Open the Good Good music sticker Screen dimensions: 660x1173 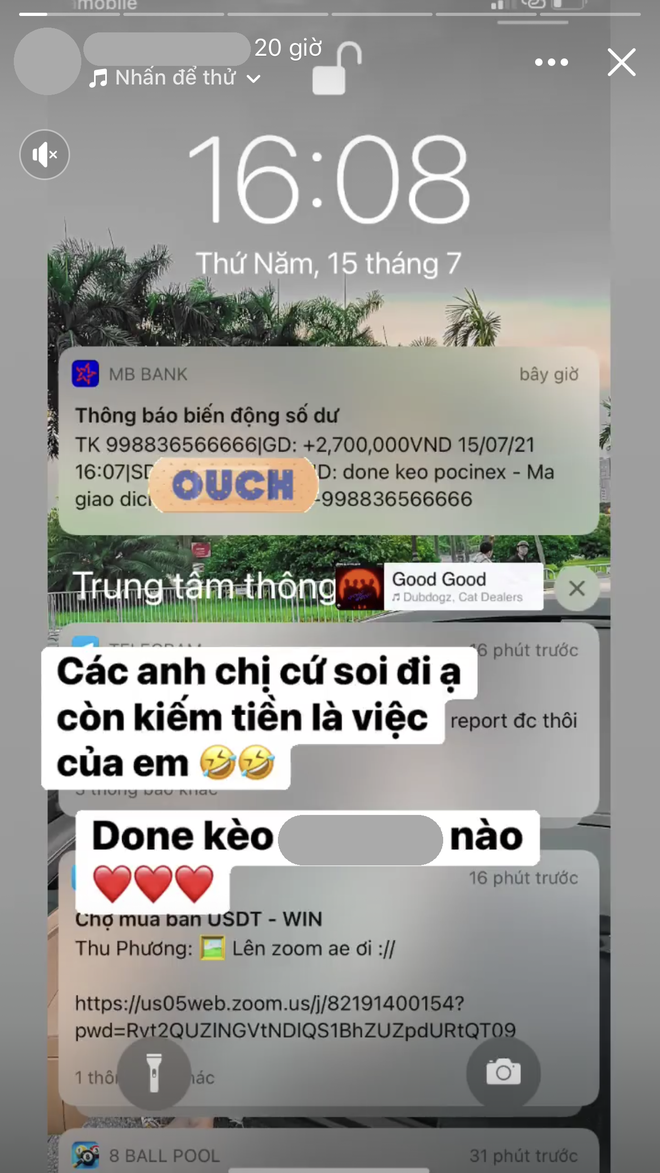coord(438,586)
